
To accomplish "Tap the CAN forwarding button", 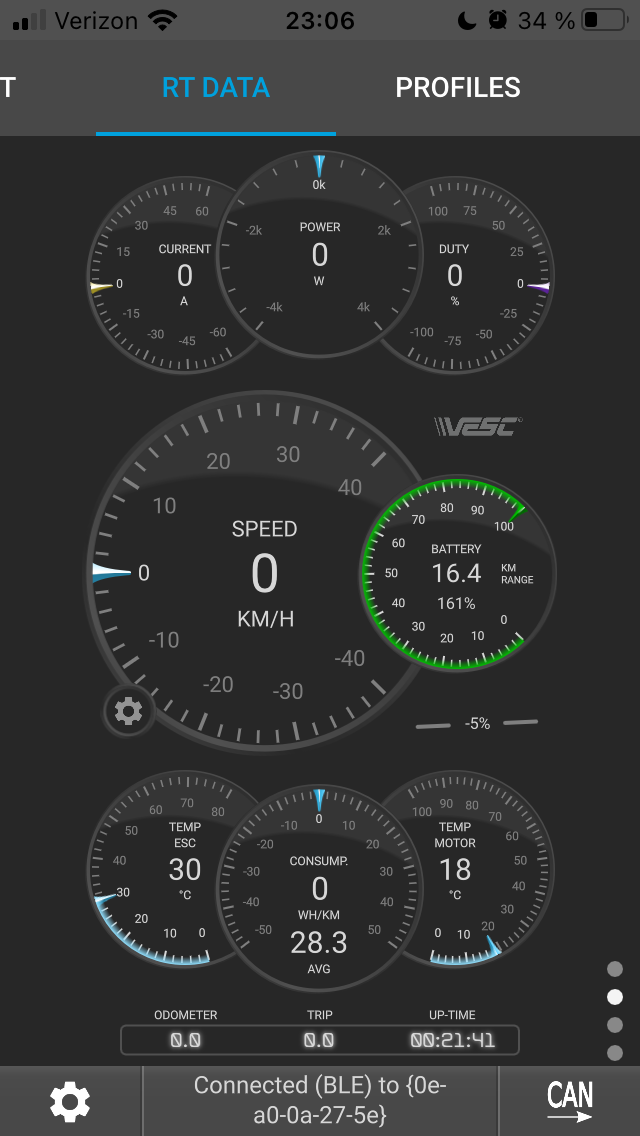I will [x=570, y=1101].
